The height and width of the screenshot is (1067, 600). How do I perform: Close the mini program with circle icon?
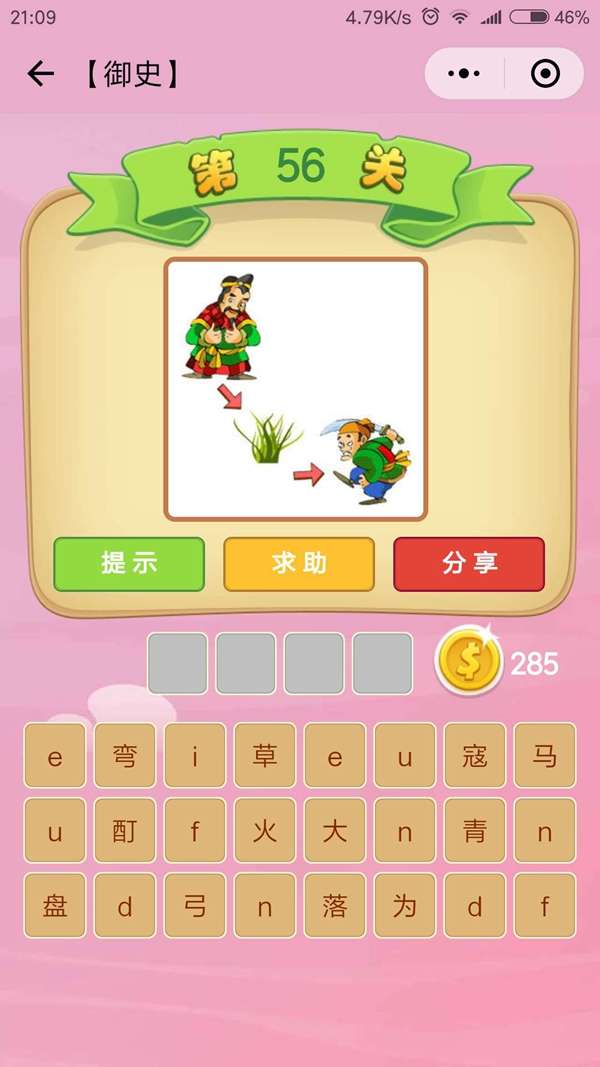pos(545,74)
